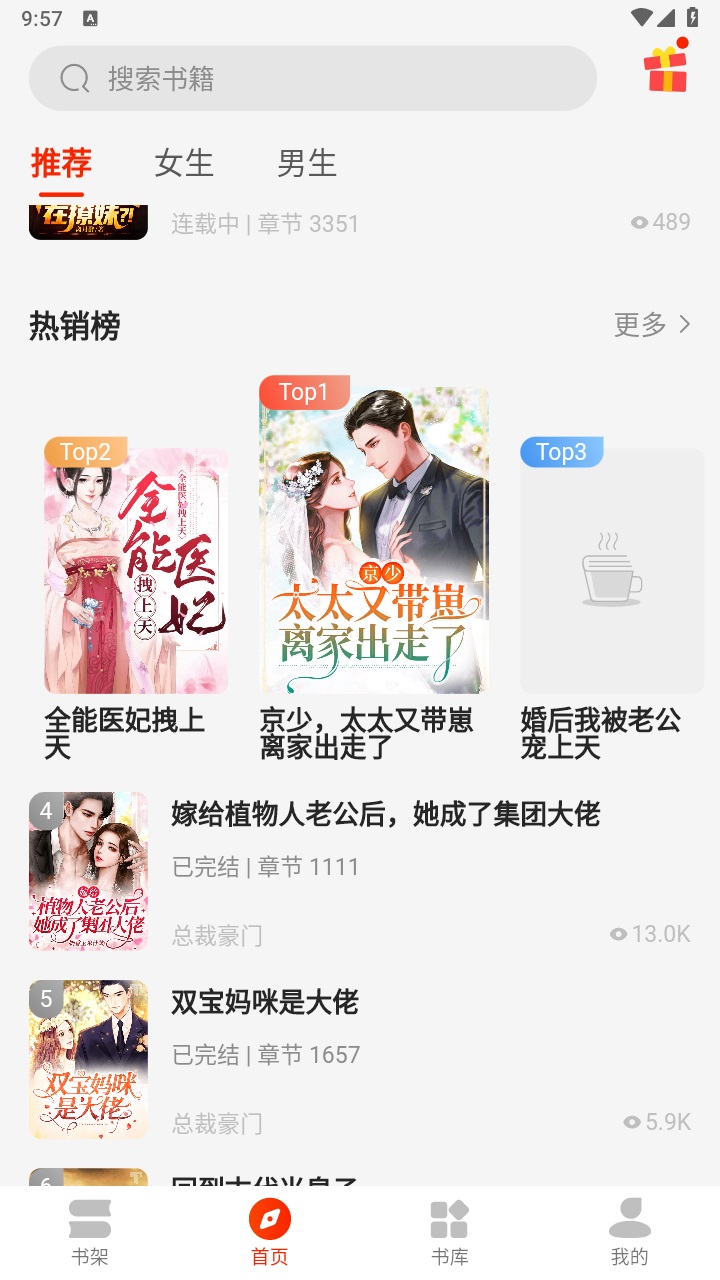Select the 推荐 tab

[60, 163]
